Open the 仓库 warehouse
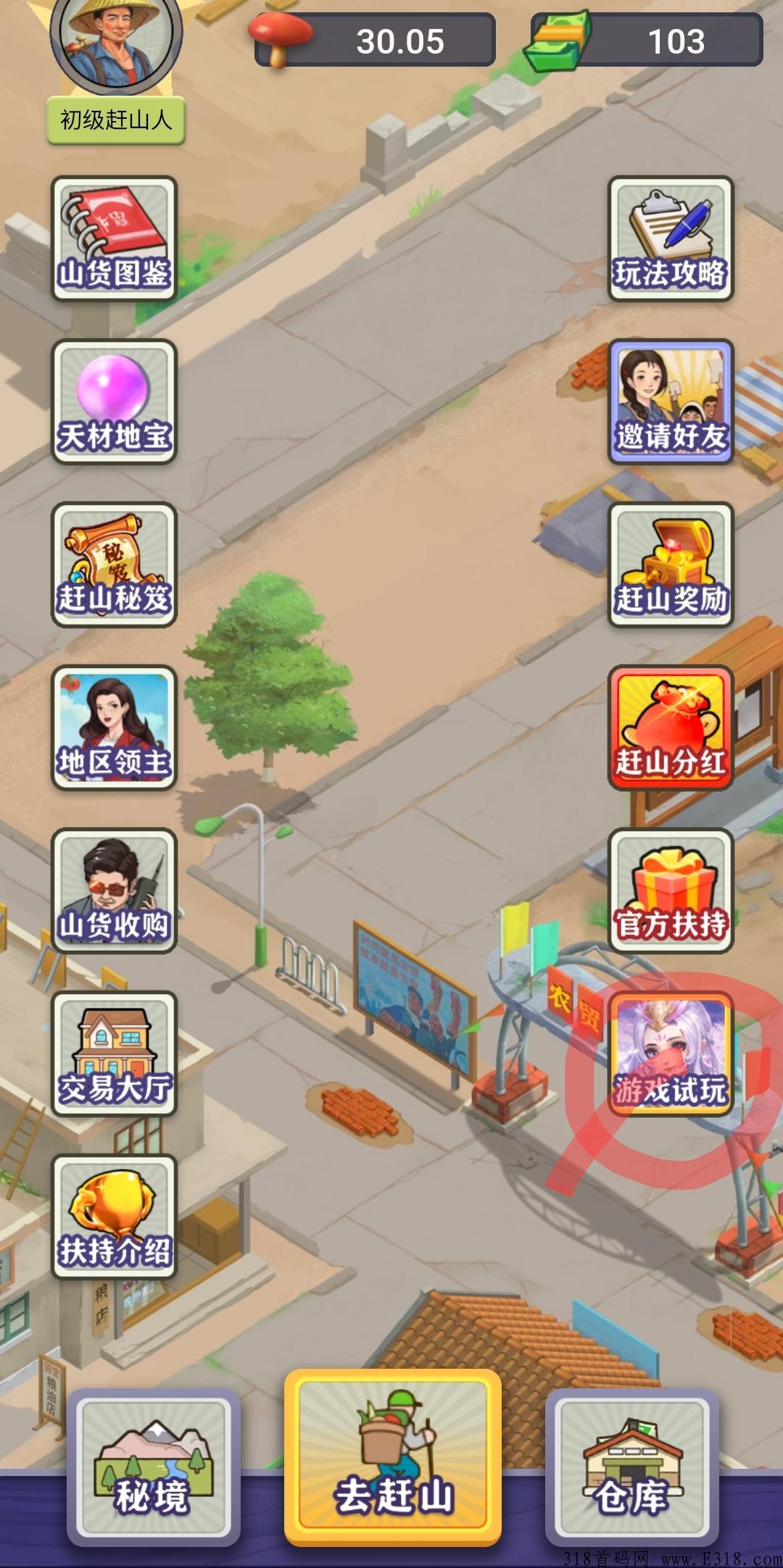 pyautogui.click(x=631, y=1468)
